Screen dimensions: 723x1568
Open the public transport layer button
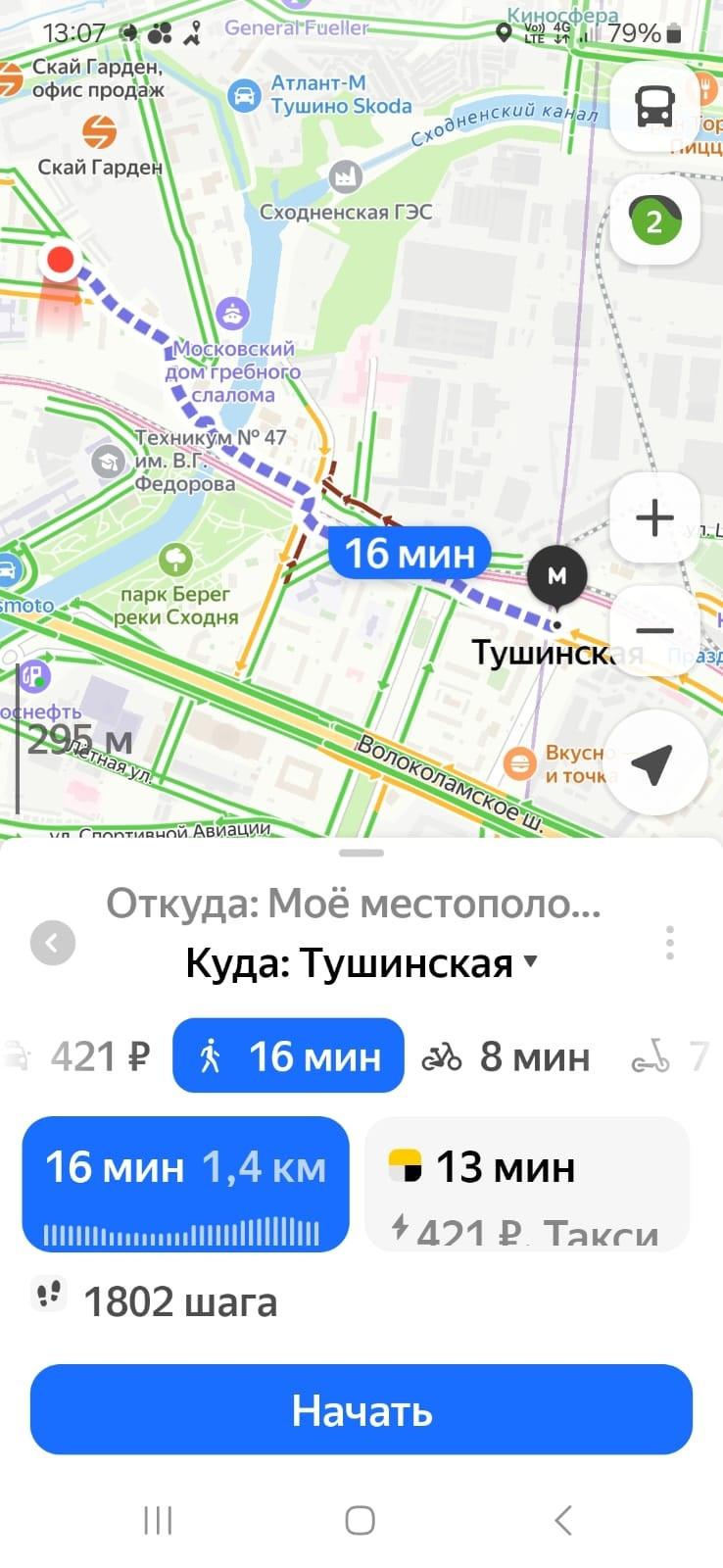[x=654, y=105]
